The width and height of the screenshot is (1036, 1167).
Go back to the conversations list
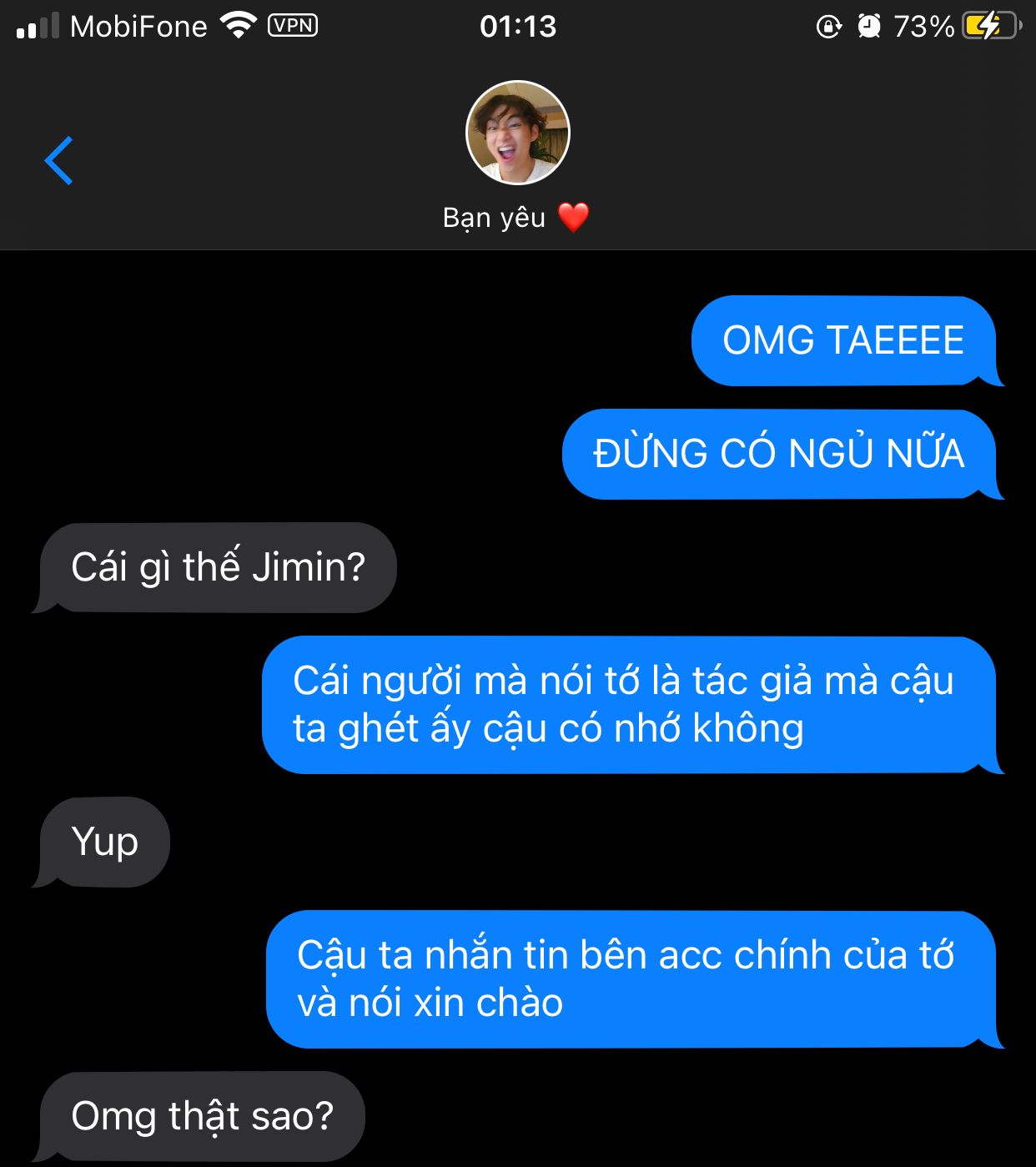[x=58, y=160]
